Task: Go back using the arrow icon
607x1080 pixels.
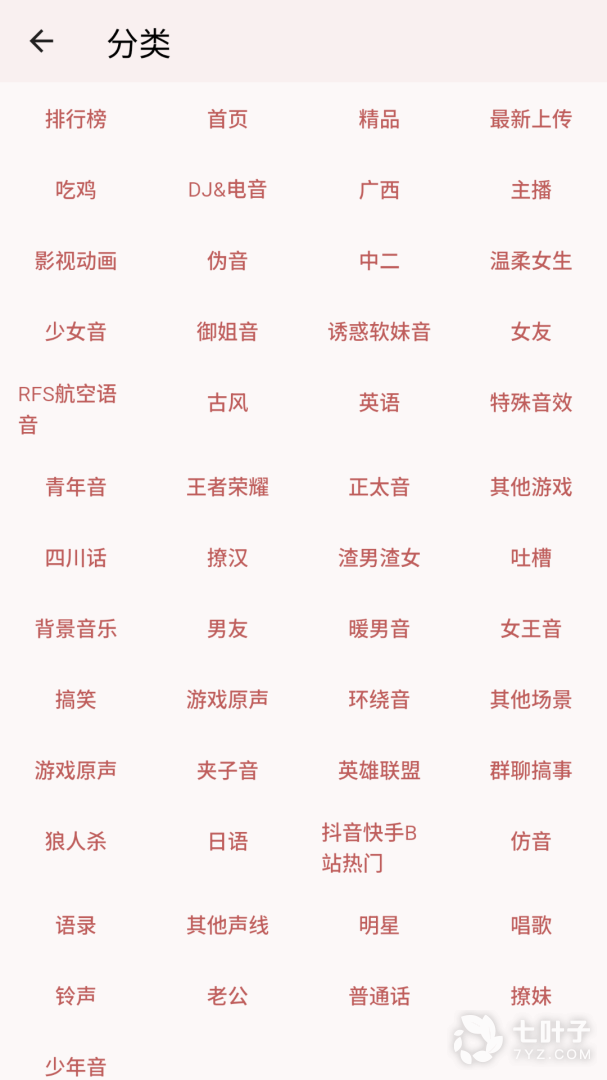Action: (x=41, y=41)
